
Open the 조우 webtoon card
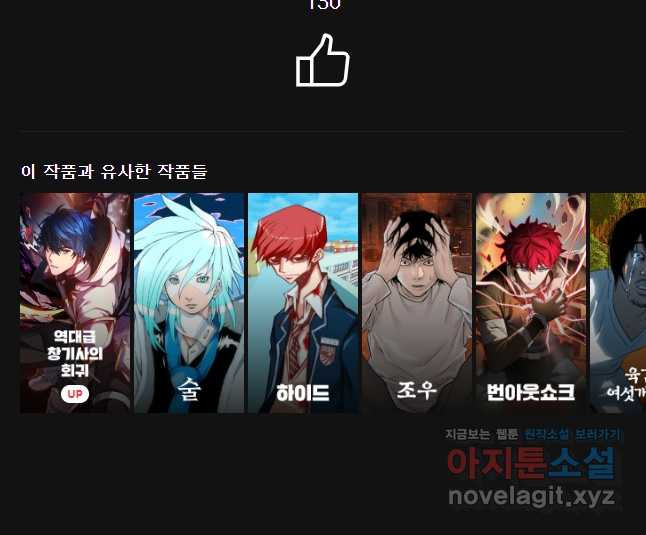(x=417, y=302)
